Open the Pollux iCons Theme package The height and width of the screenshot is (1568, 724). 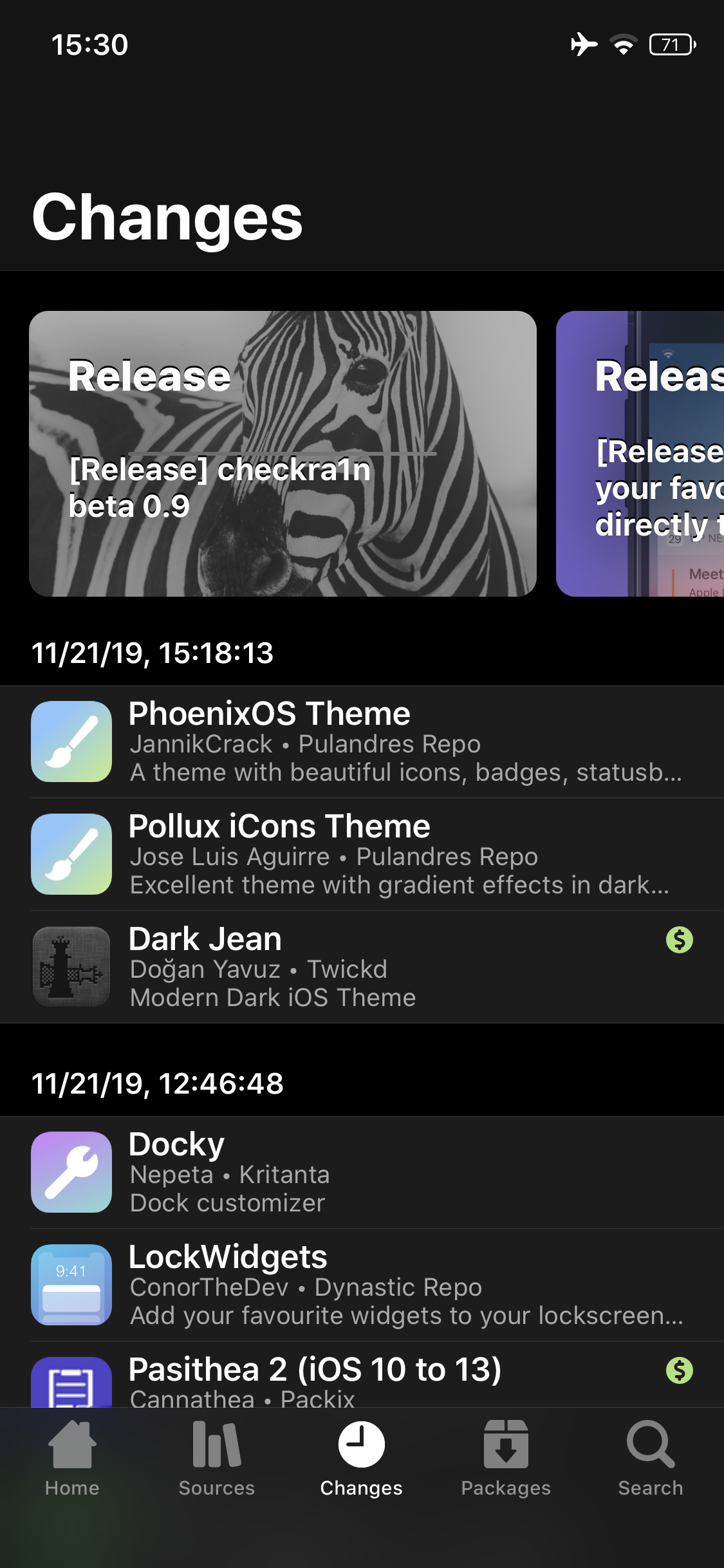pyautogui.click(x=360, y=854)
